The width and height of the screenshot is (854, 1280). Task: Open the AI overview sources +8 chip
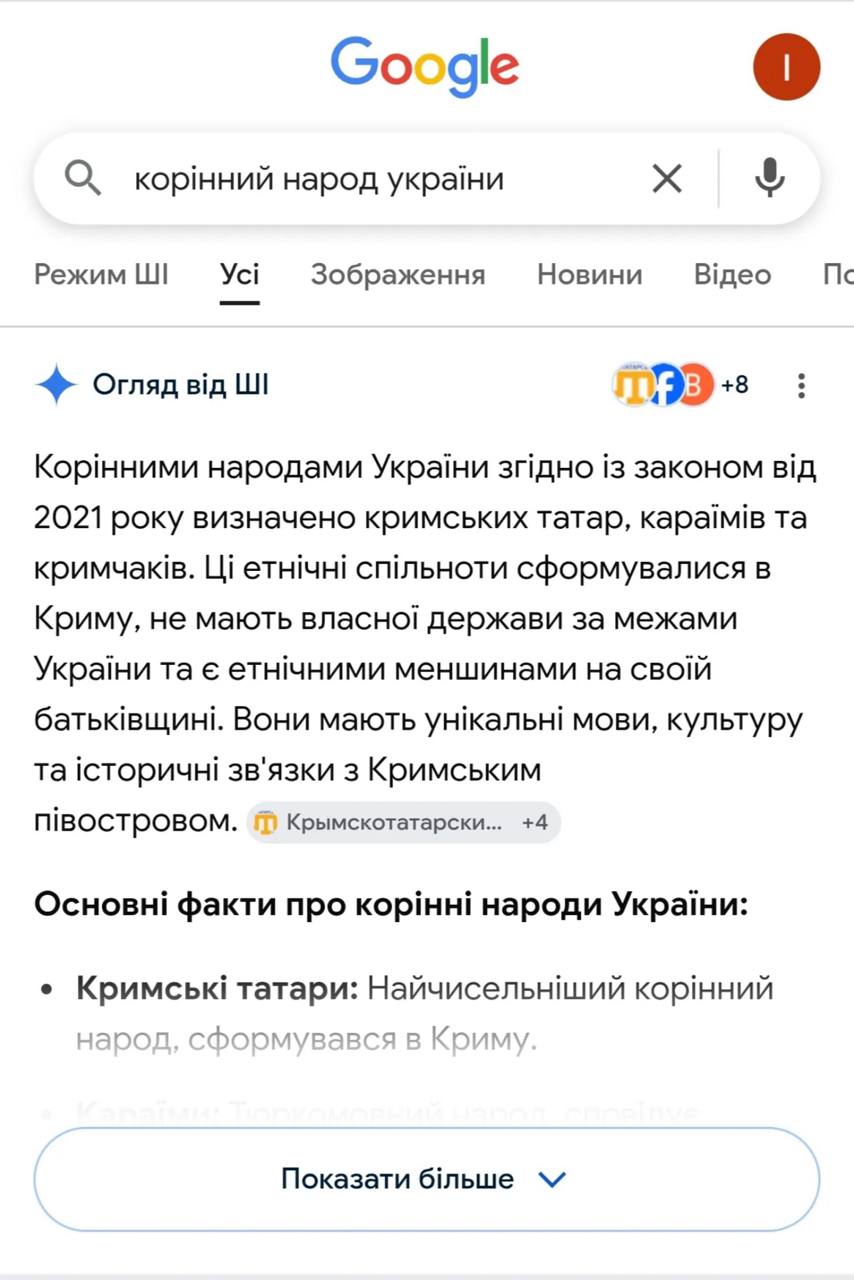[681, 385]
